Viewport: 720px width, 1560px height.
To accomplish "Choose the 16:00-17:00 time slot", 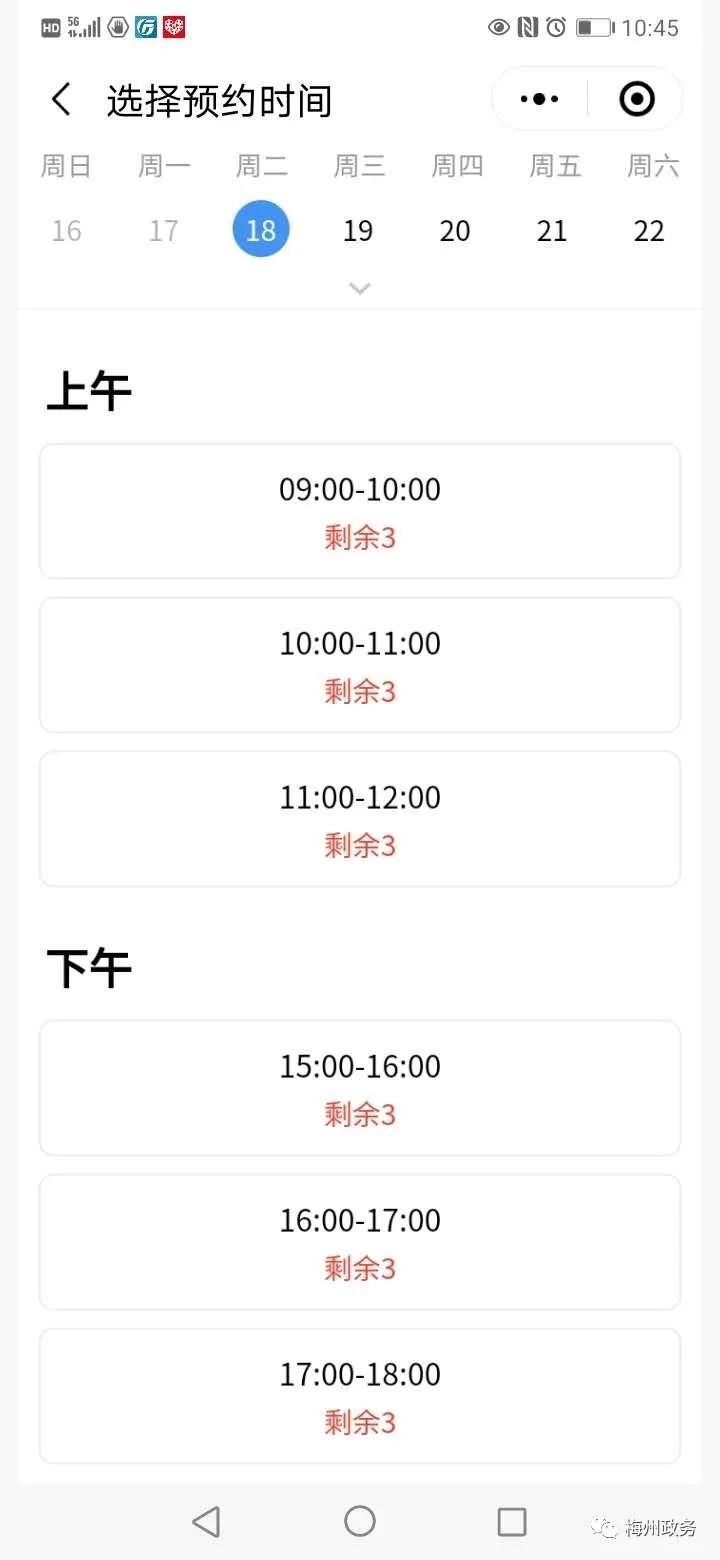I will pos(360,1242).
